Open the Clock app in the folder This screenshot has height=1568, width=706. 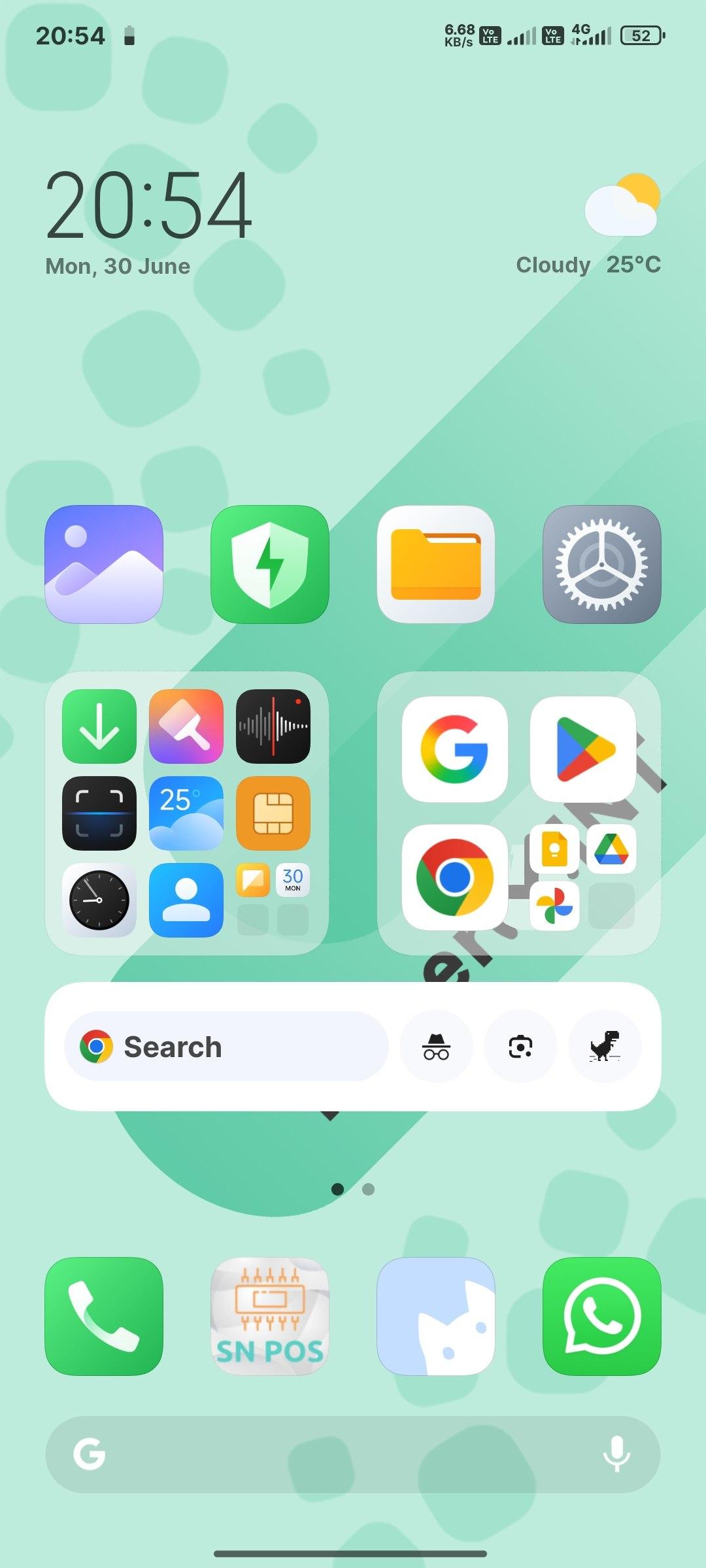[99, 900]
